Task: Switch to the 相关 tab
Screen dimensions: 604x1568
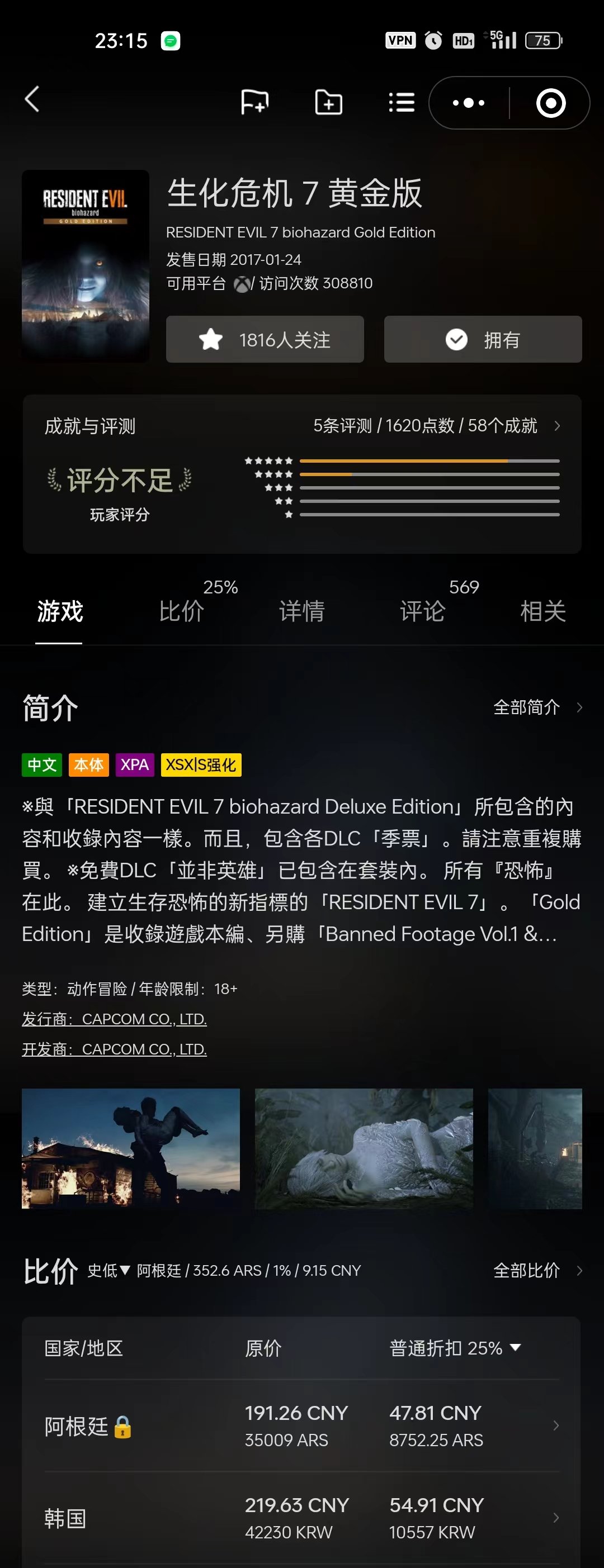Action: 542,611
